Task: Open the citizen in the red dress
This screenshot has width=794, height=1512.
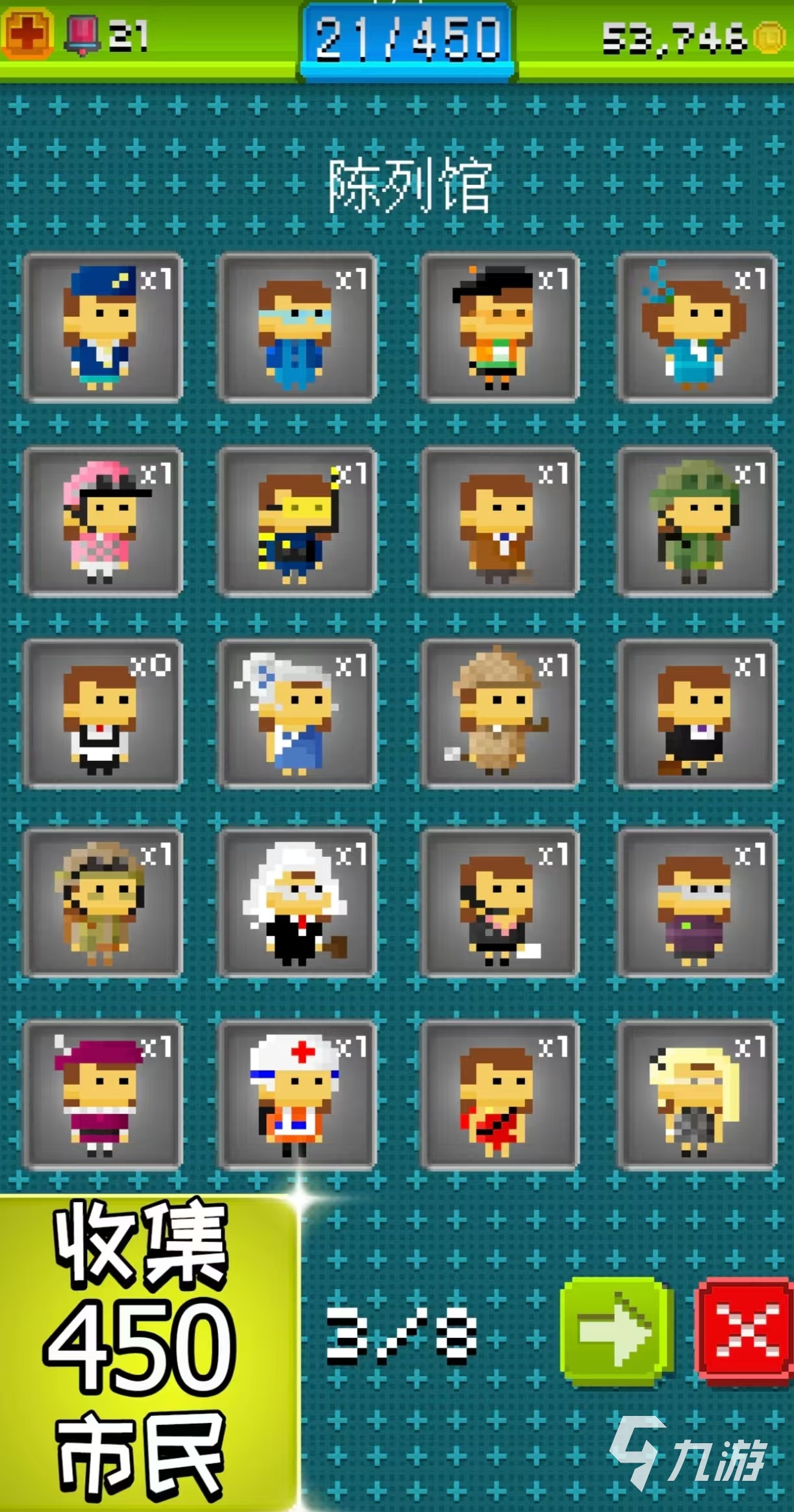Action: 499,1096
